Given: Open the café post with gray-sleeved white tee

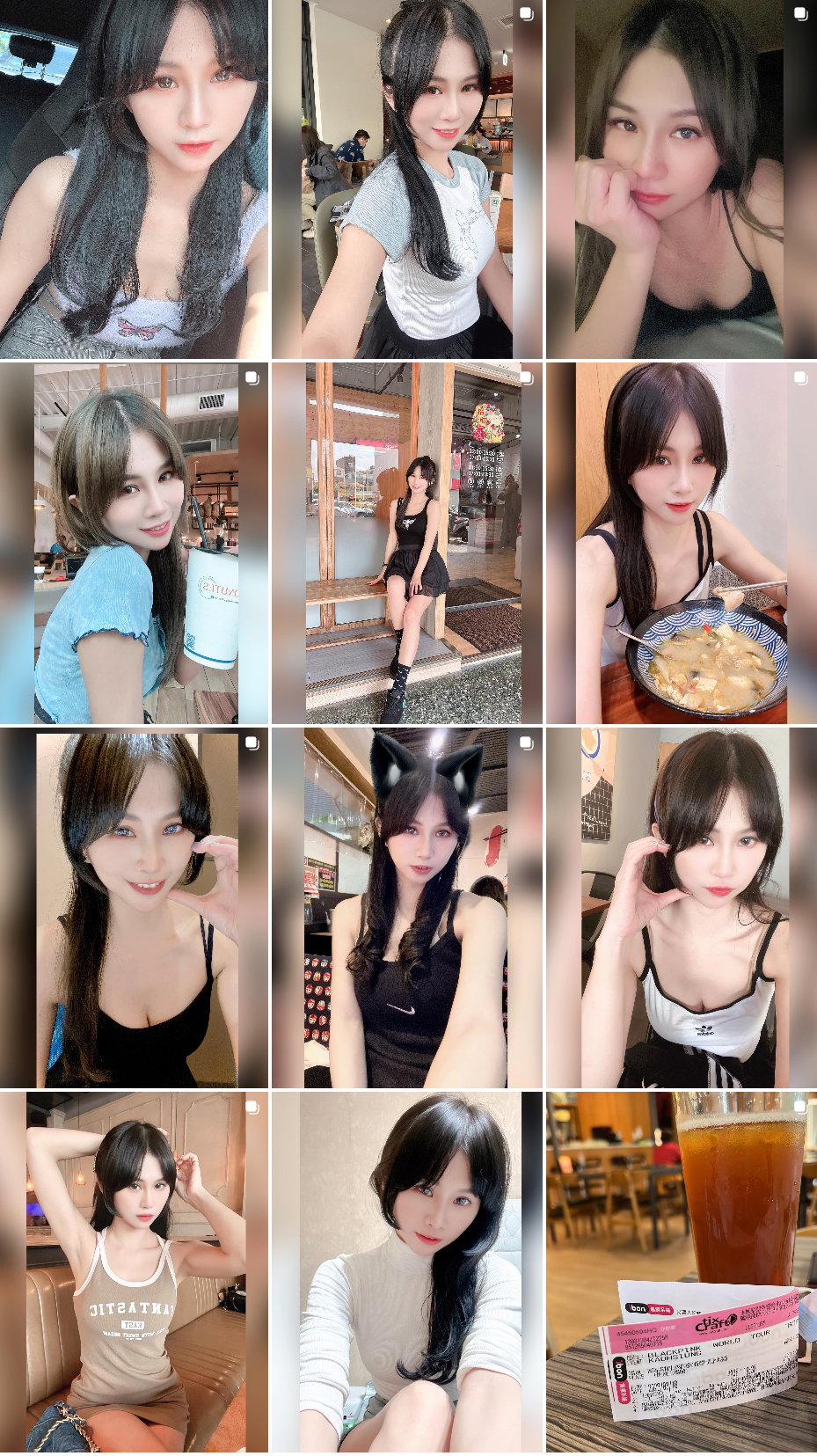Looking at the screenshot, I should [x=406, y=179].
